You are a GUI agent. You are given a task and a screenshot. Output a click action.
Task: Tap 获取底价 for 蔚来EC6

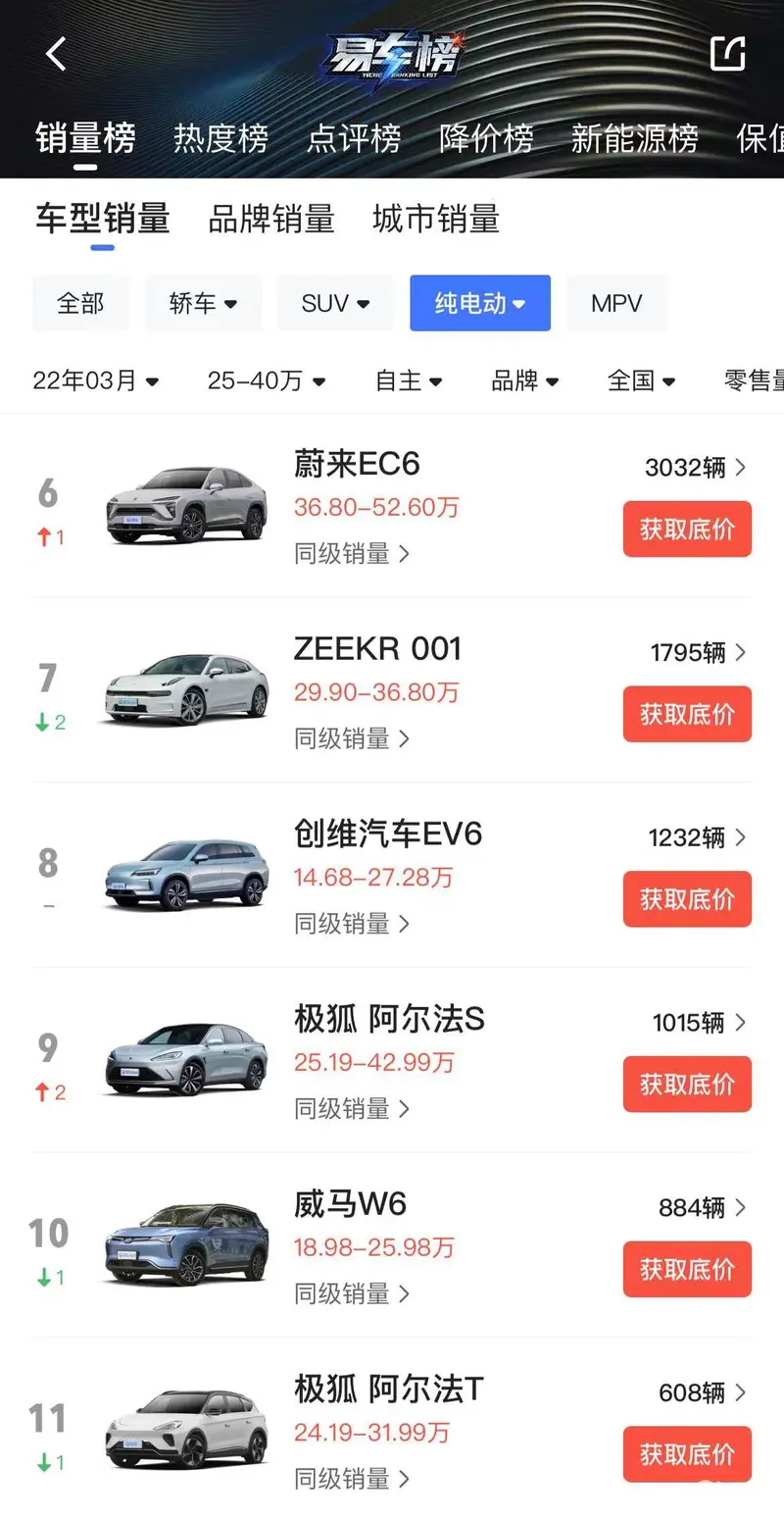[687, 530]
